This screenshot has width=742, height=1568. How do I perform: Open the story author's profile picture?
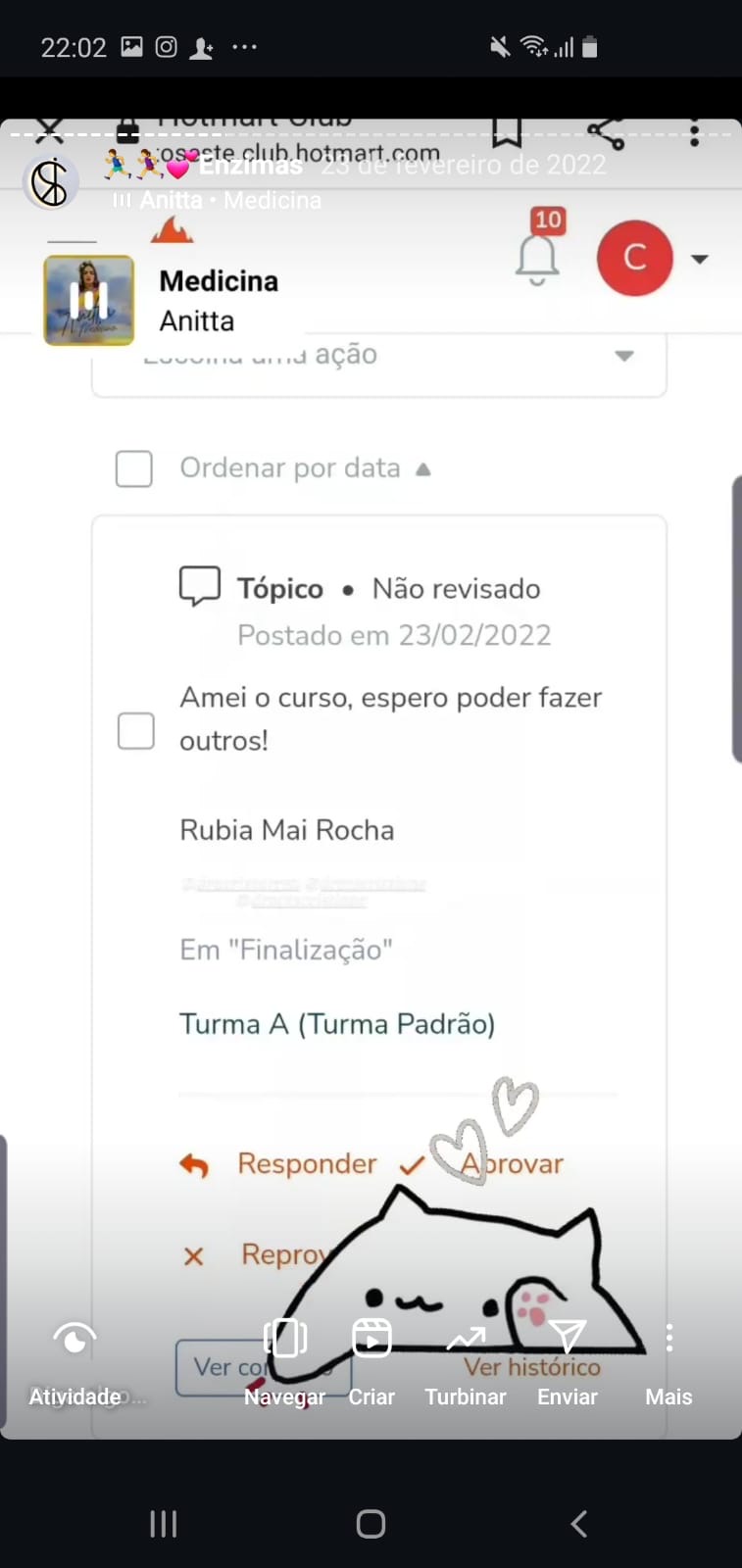(50, 182)
